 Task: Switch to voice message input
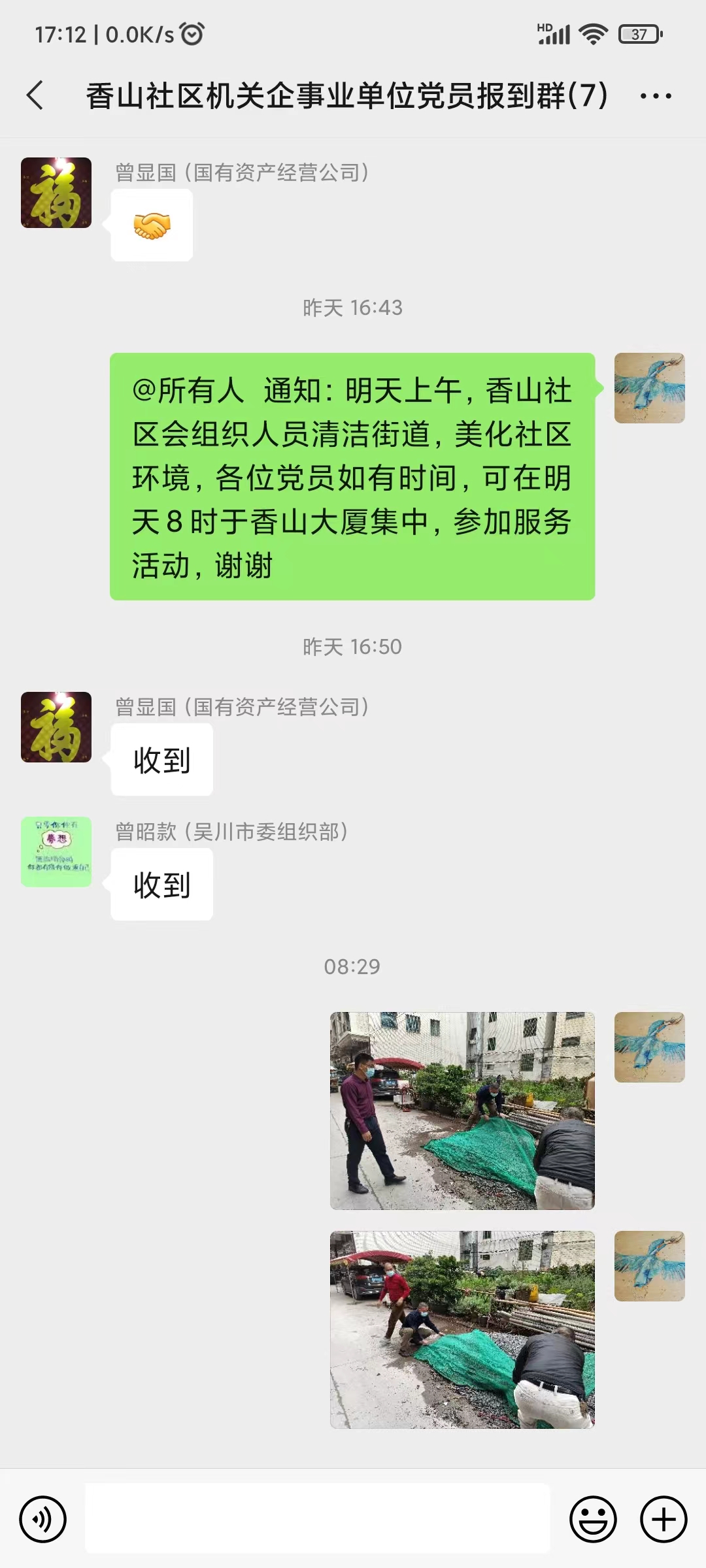(x=43, y=1519)
